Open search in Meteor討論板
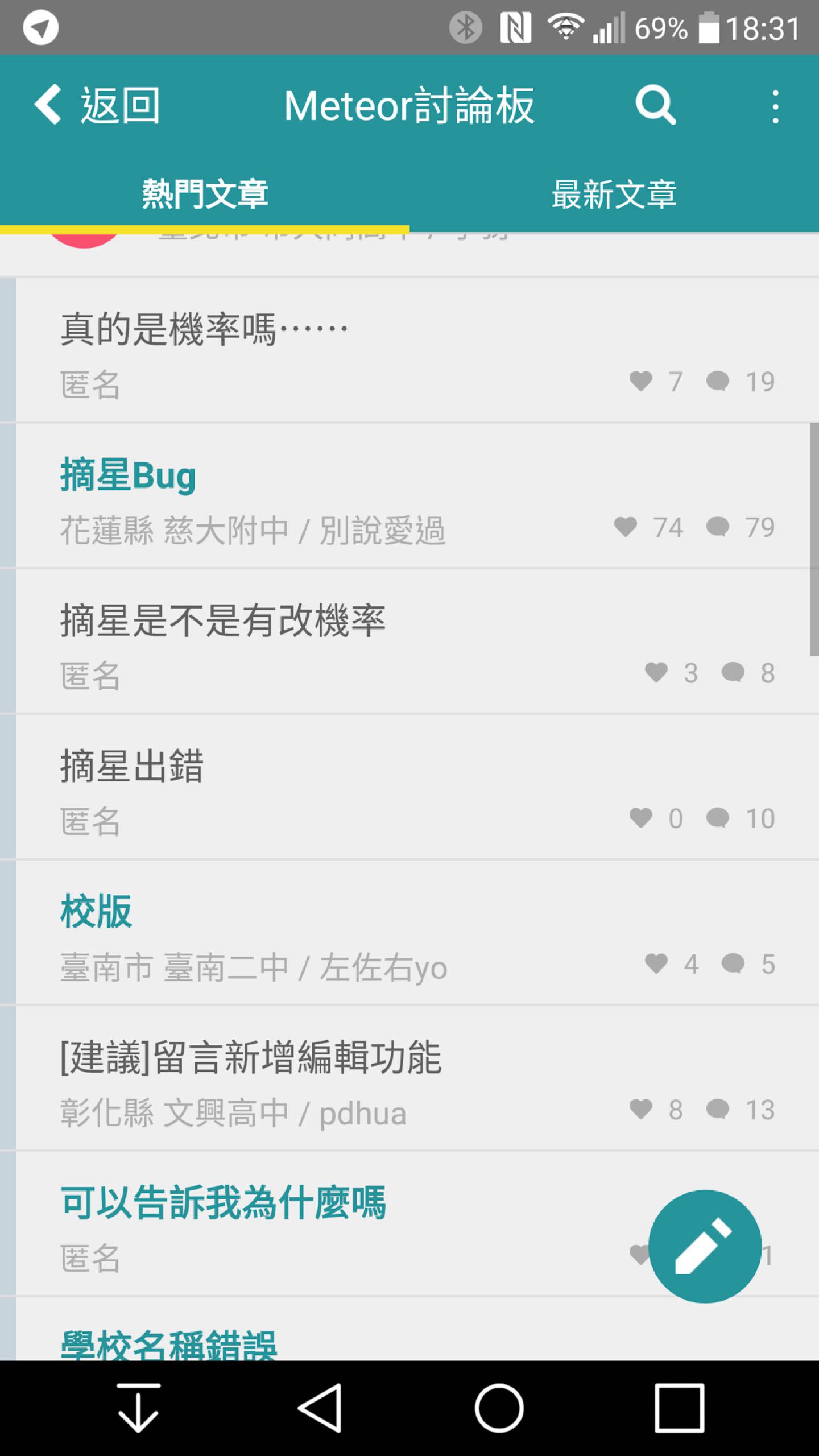This screenshot has width=819, height=1456. coord(655,105)
